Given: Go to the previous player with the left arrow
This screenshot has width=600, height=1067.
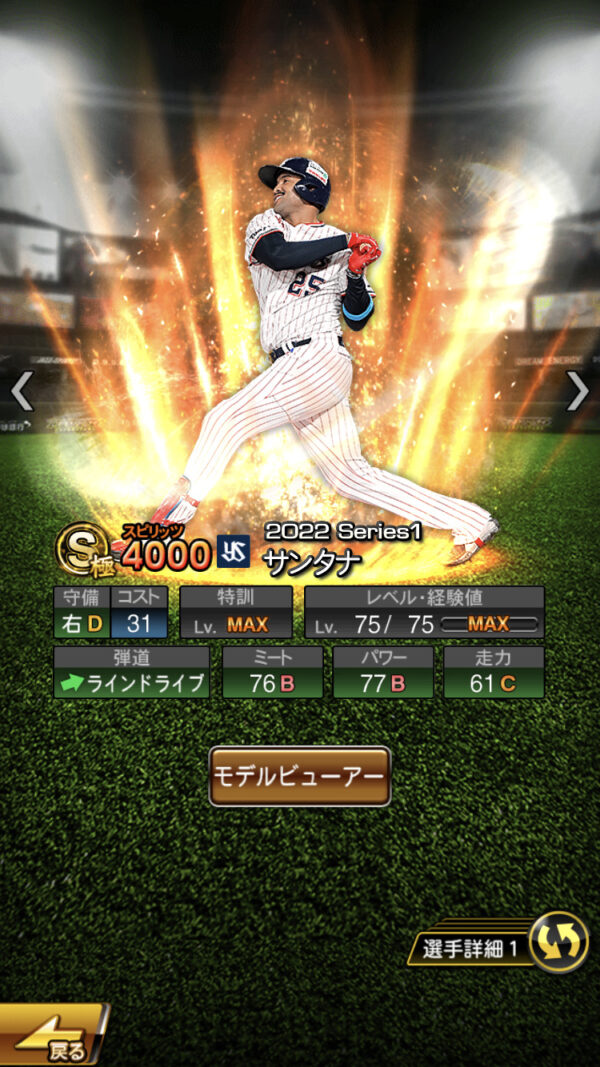Looking at the screenshot, I should [21, 392].
